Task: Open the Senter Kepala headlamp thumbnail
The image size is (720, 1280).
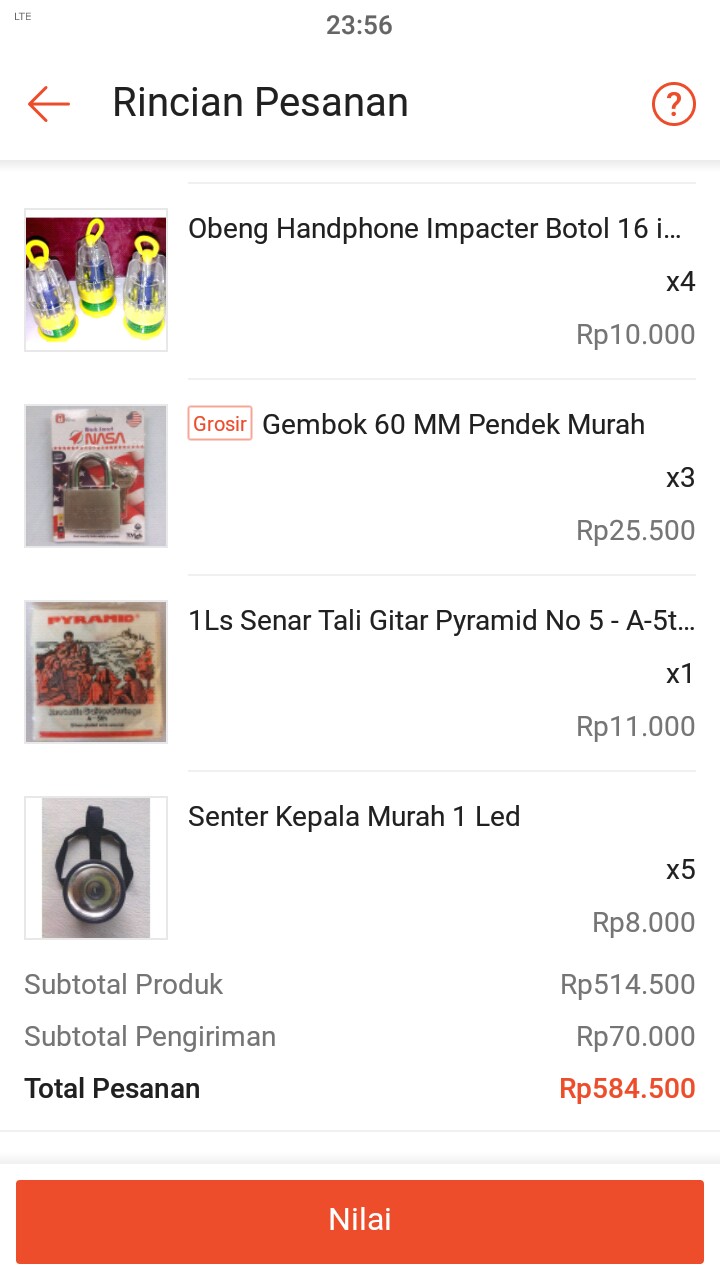Action: (x=95, y=867)
